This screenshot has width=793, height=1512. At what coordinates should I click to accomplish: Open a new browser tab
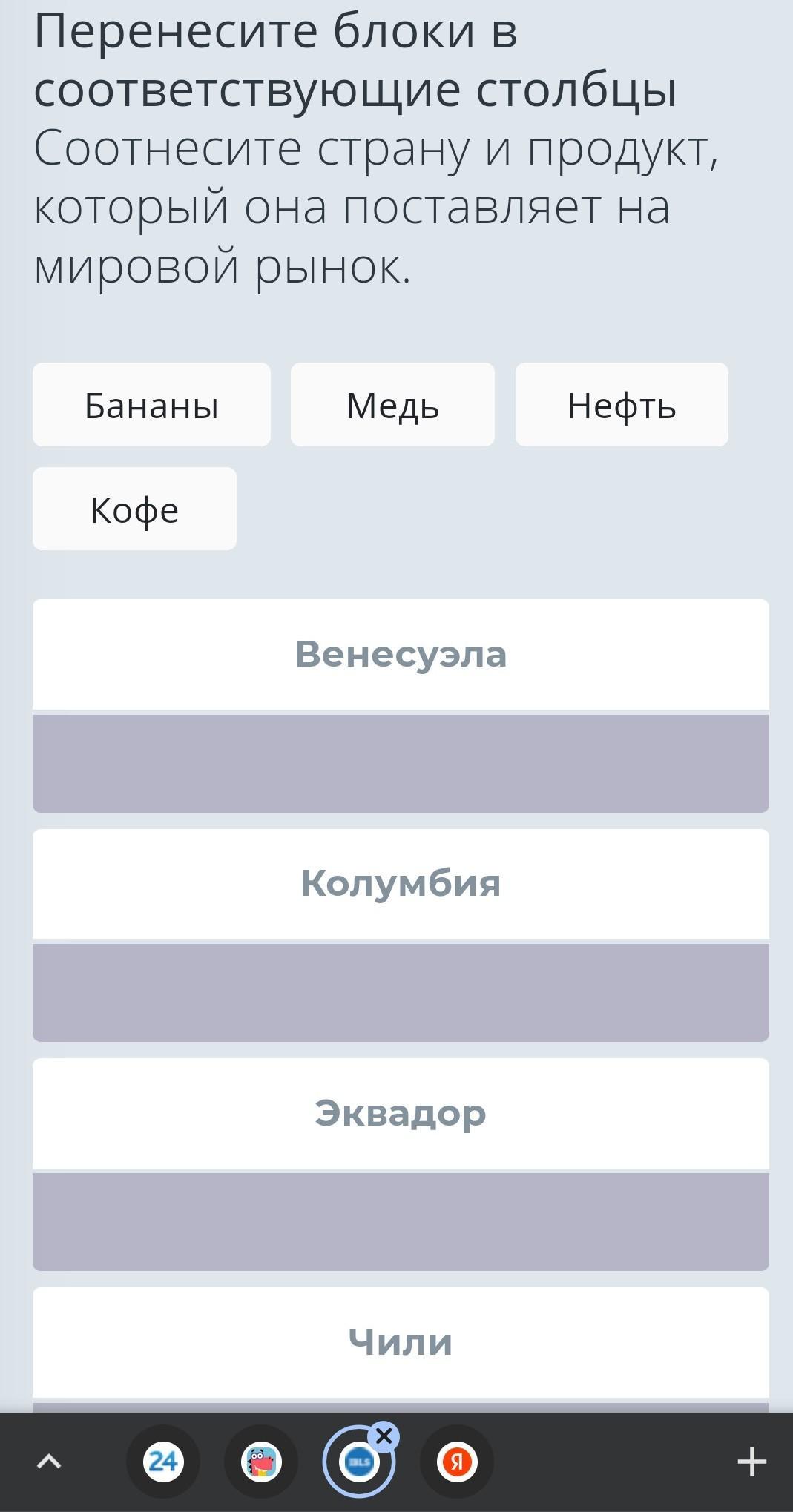pos(751,1462)
